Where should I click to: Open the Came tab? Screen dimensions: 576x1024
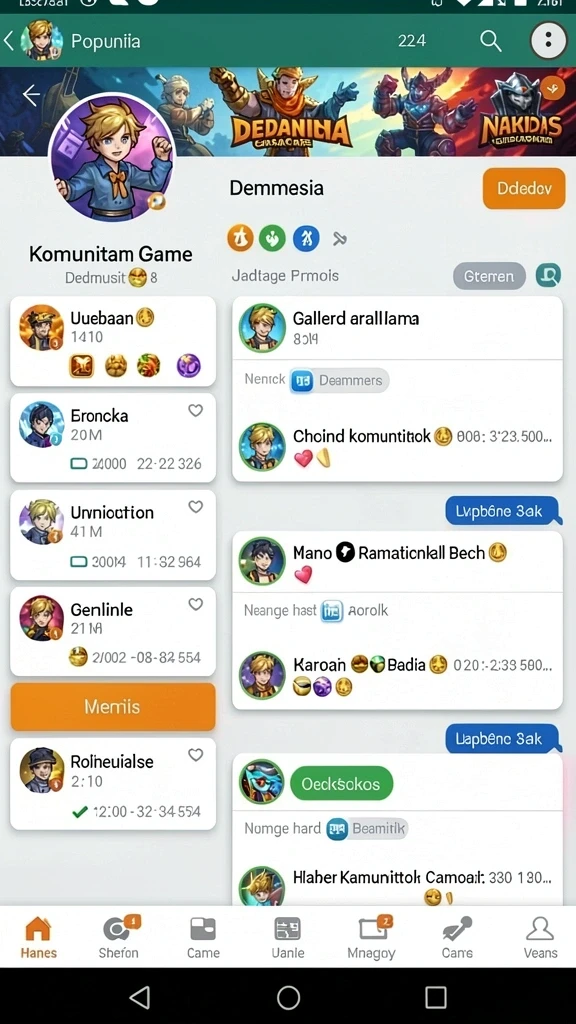[203, 938]
